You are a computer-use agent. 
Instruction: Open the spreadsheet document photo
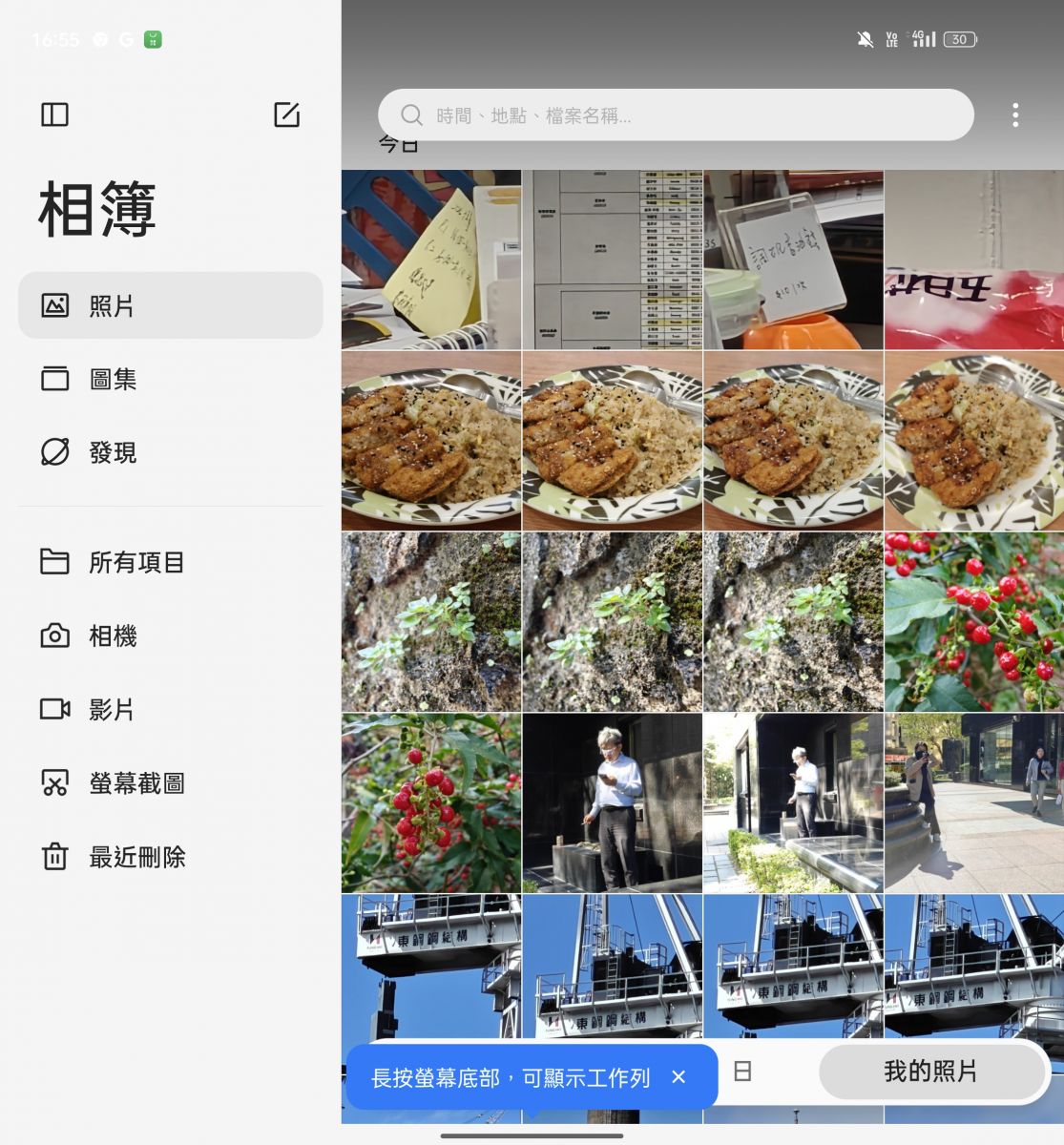pos(612,260)
